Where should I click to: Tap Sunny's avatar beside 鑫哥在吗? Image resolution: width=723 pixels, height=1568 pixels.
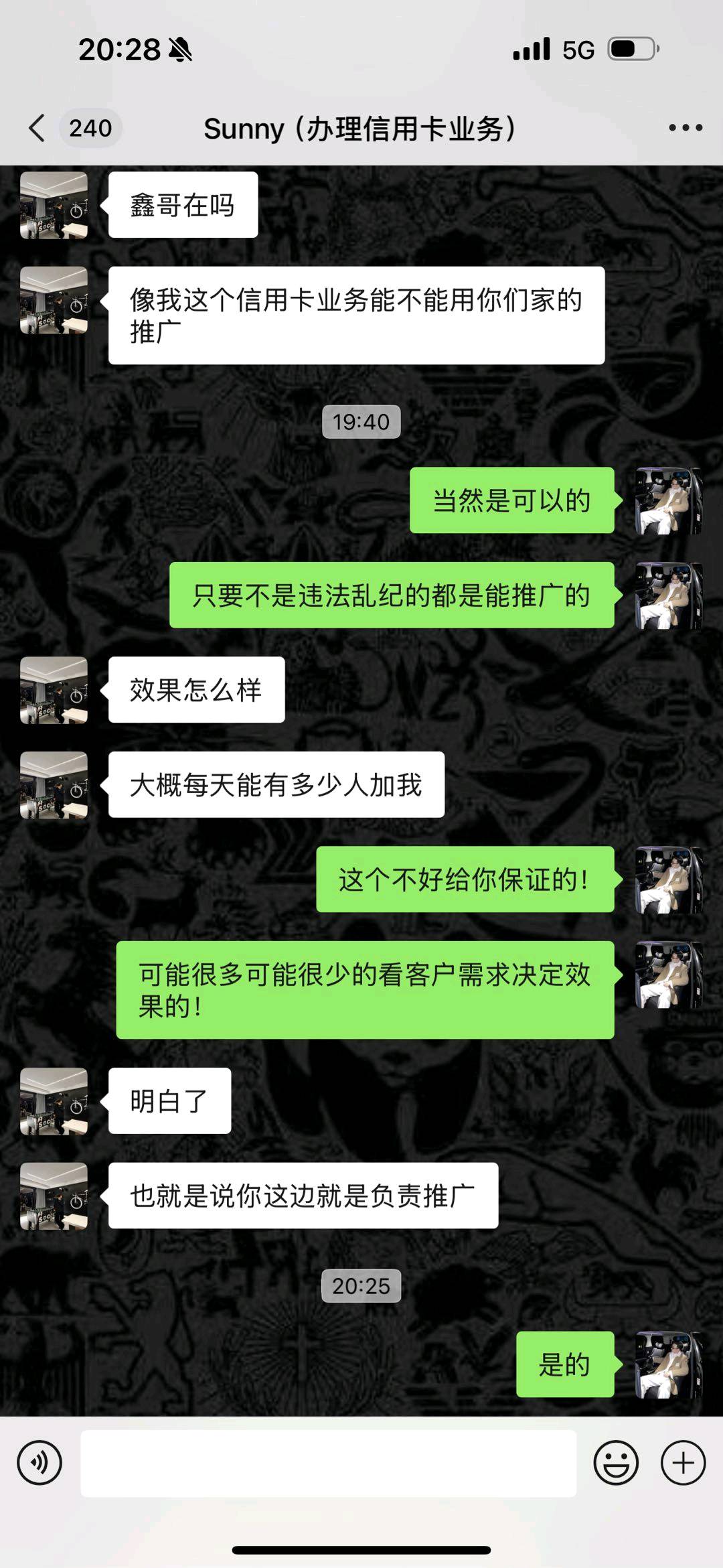click(54, 205)
